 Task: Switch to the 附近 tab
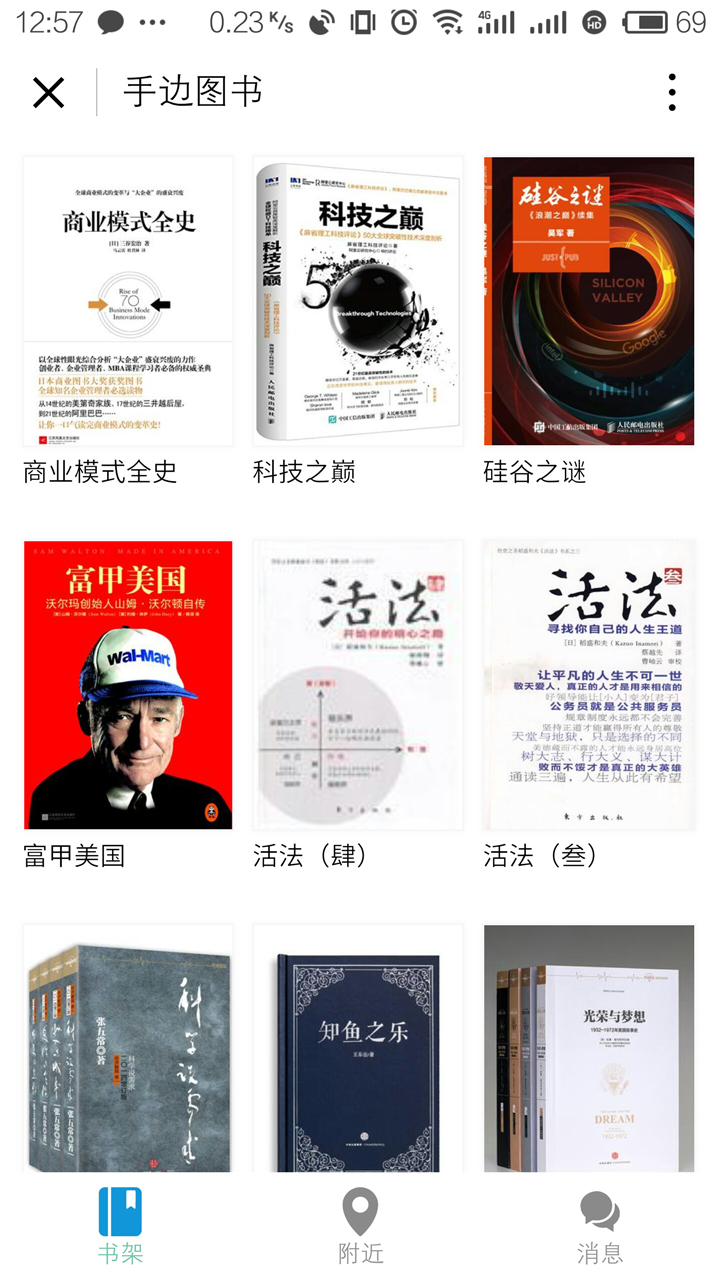click(x=360, y=1226)
